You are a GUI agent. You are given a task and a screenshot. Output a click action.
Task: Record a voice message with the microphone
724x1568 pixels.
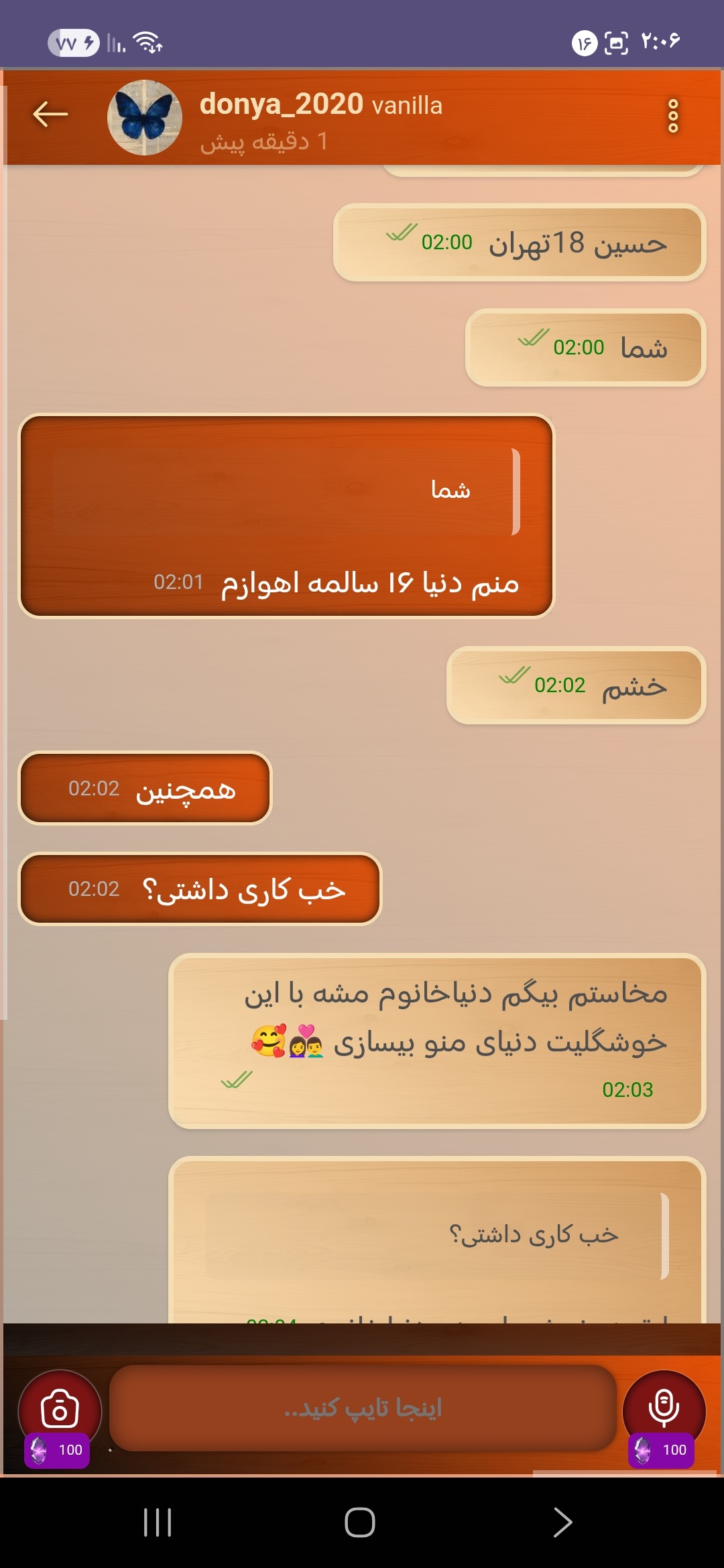point(664,1411)
